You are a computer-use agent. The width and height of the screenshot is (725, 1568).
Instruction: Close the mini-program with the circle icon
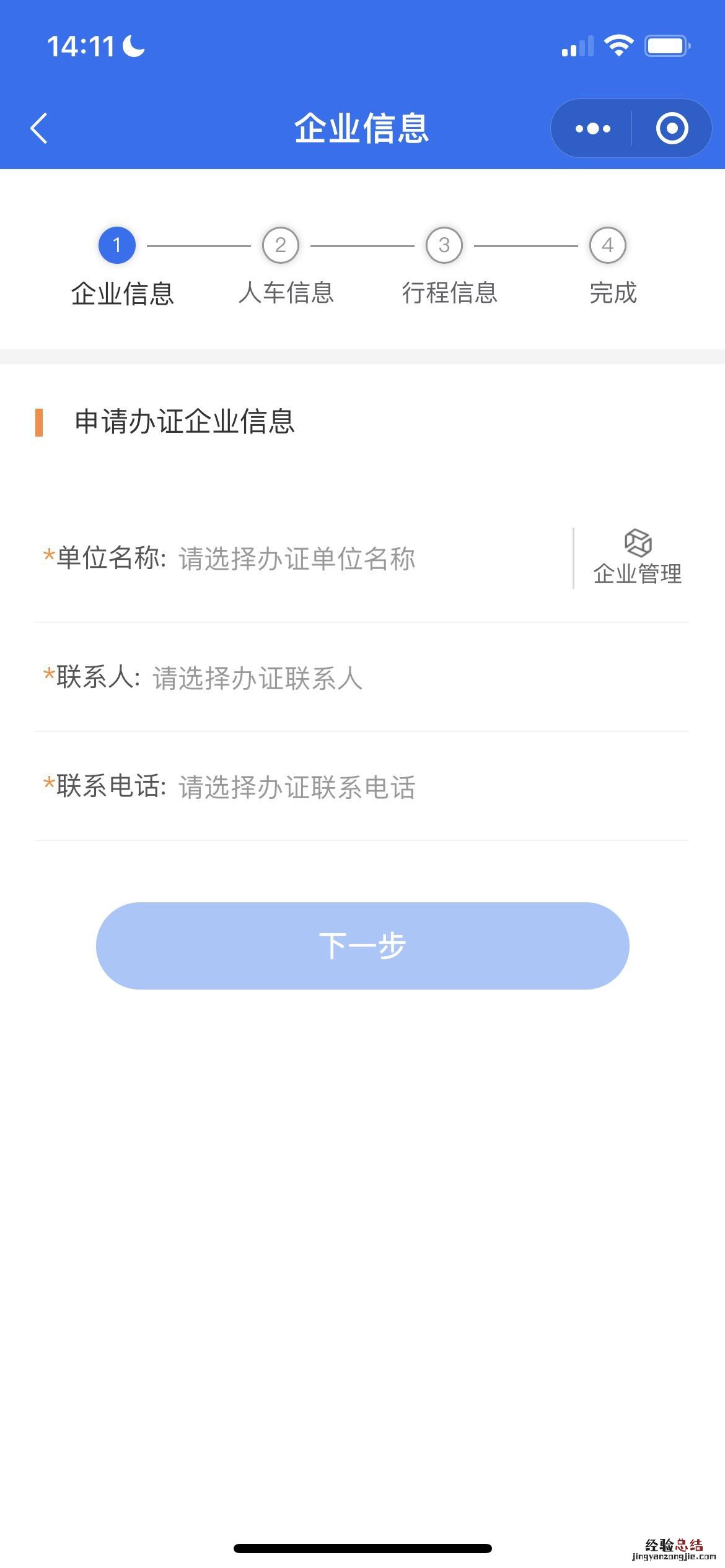672,128
